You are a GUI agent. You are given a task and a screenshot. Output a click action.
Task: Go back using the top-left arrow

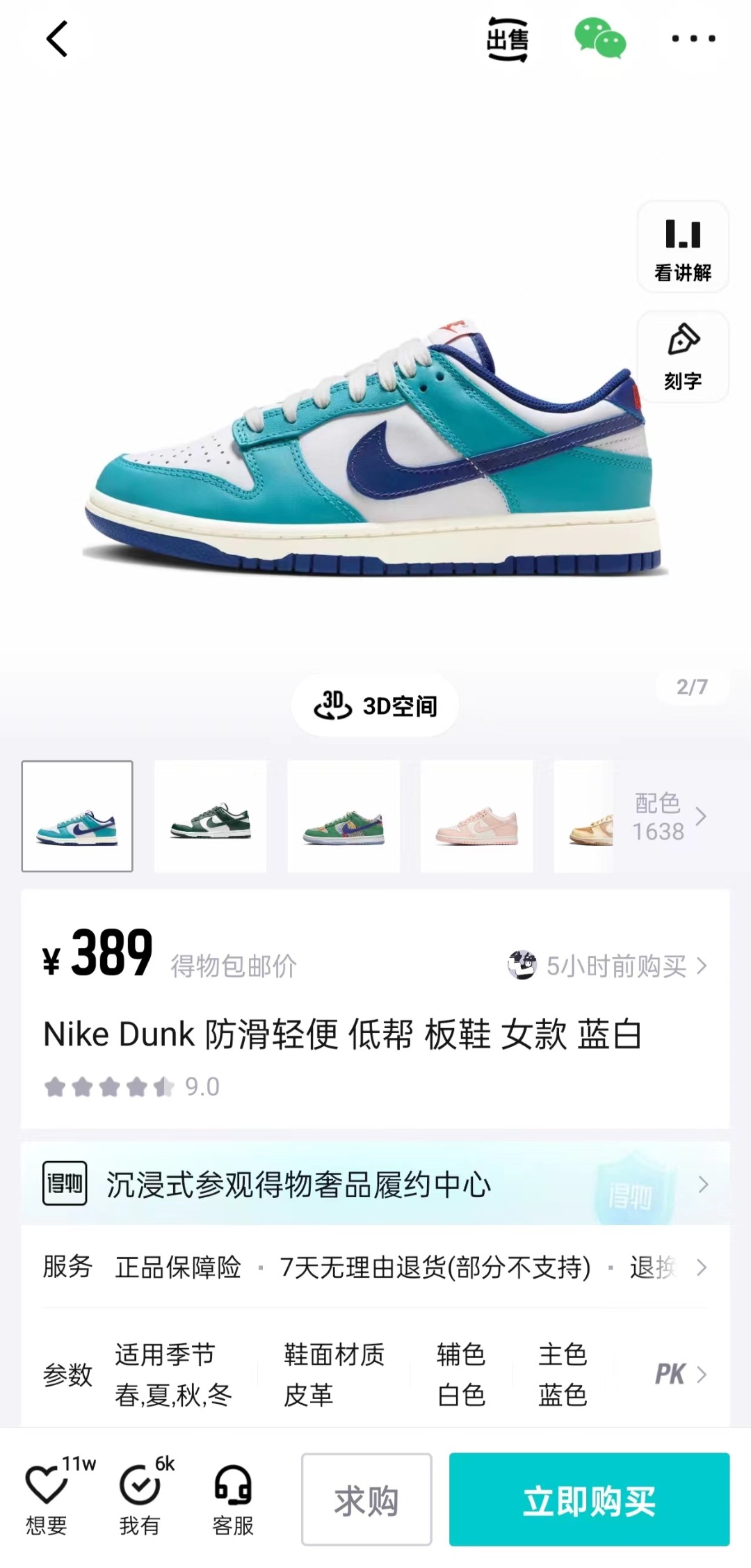[x=57, y=38]
